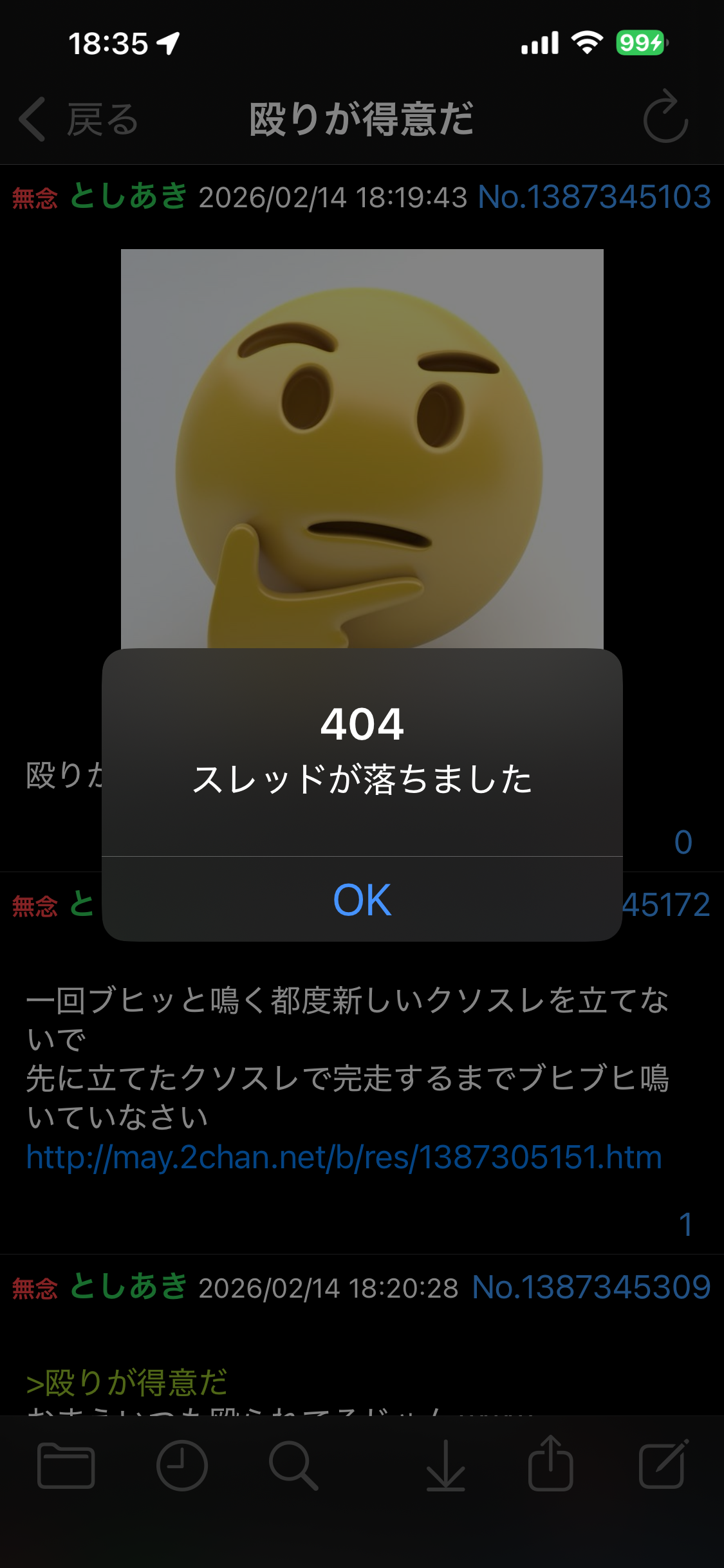Image resolution: width=724 pixels, height=1568 pixels.
Task: Reload the thread with the refresh icon
Action: [x=665, y=118]
